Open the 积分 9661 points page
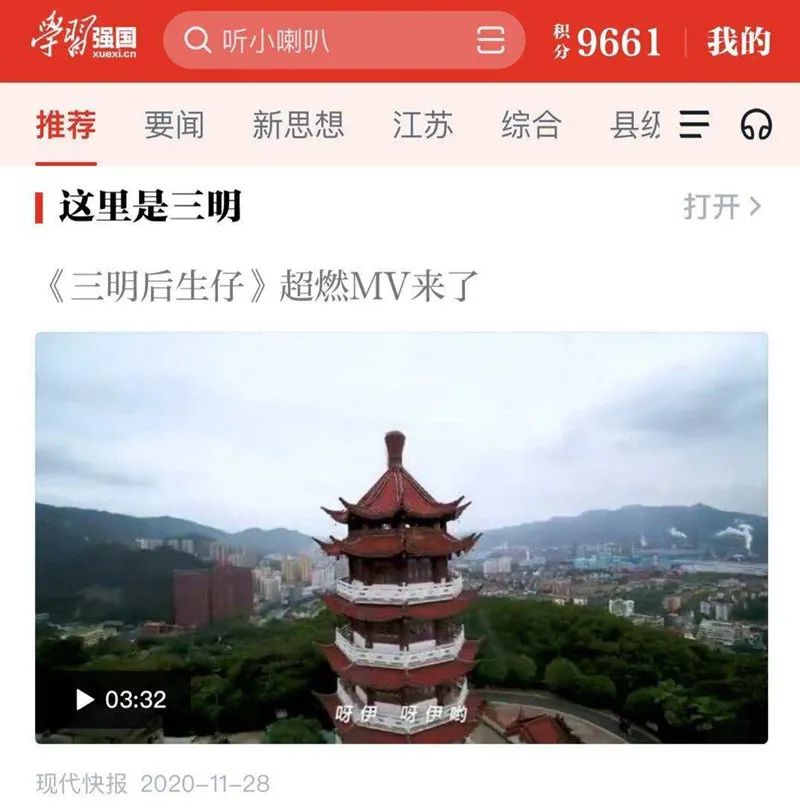The image size is (800, 812). click(607, 41)
